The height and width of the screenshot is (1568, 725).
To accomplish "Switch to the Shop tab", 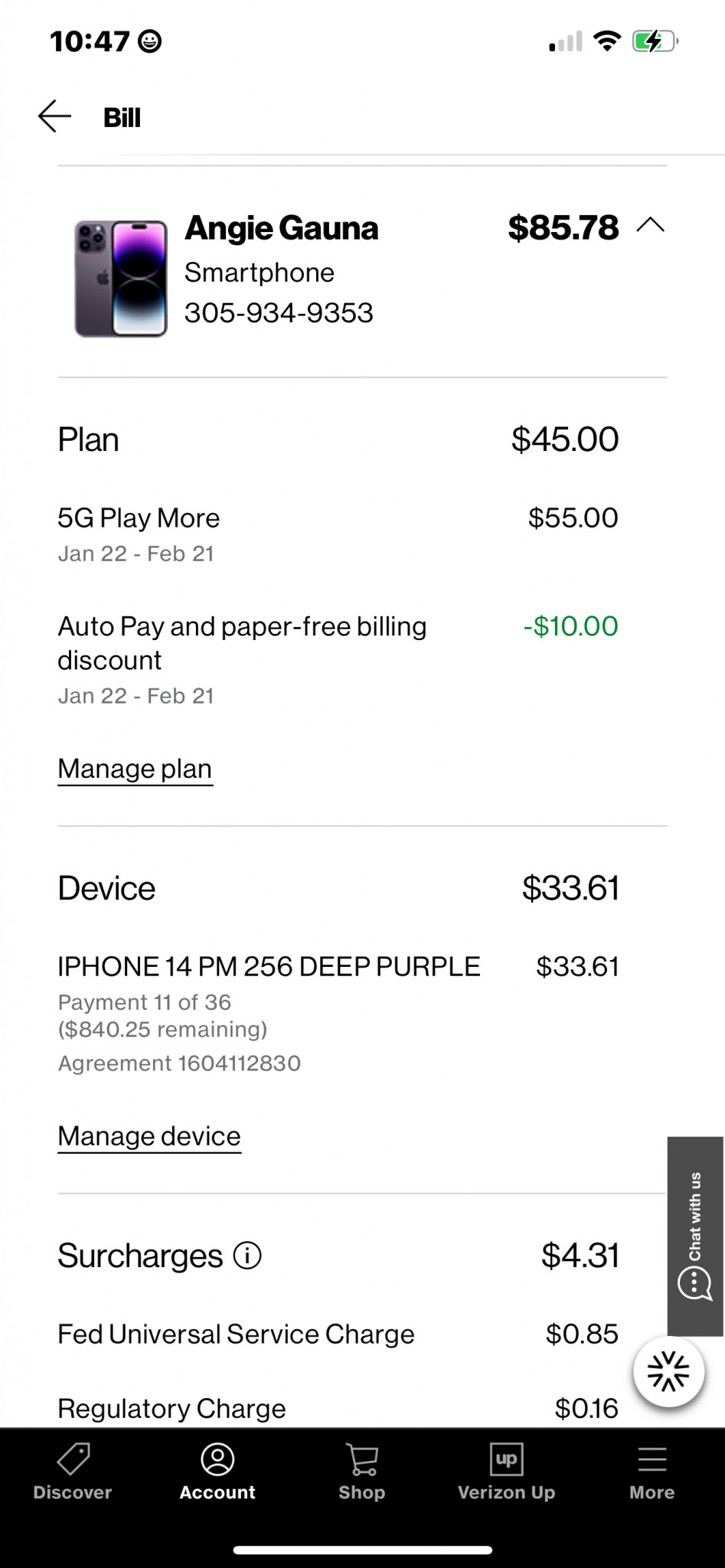I will [x=362, y=1472].
